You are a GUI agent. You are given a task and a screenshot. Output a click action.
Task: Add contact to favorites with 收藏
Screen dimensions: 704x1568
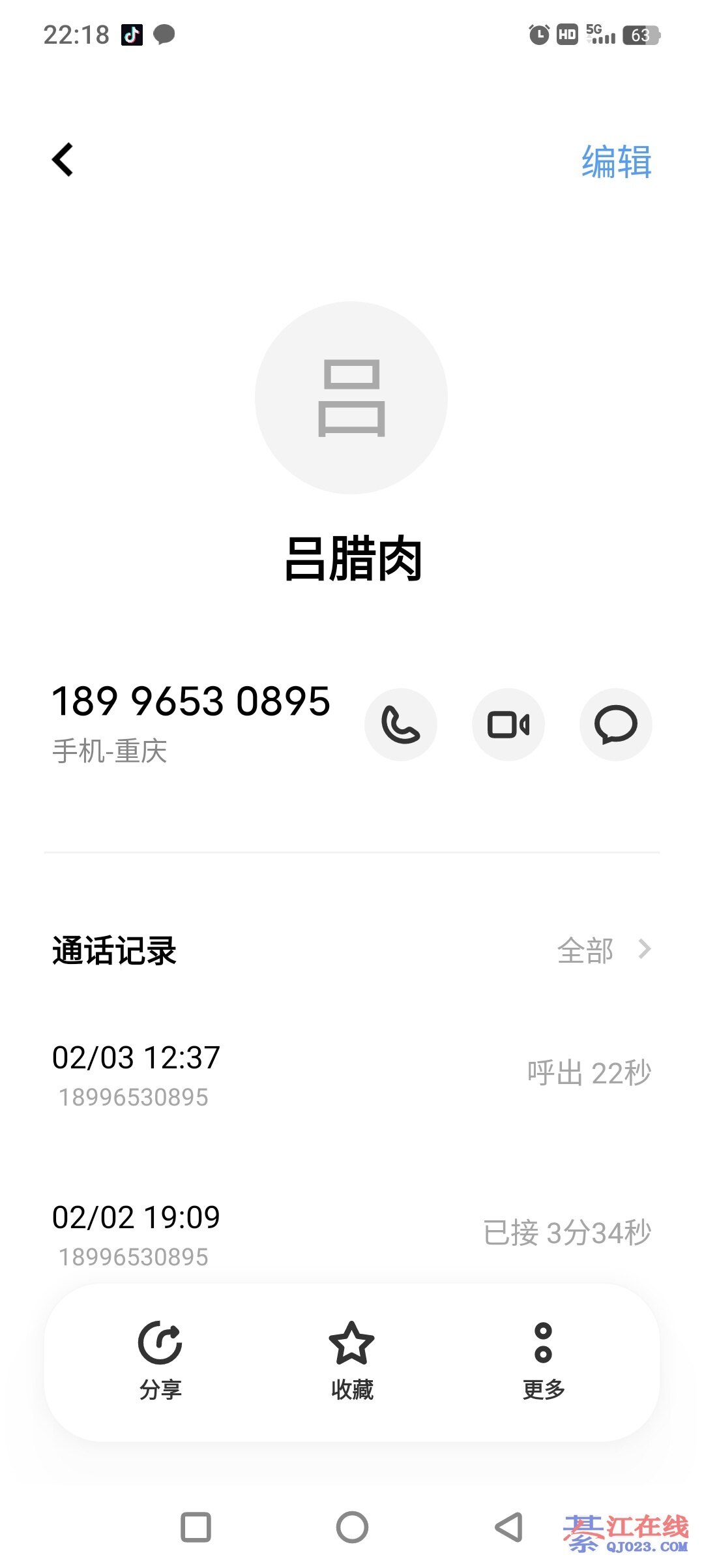352,1360
